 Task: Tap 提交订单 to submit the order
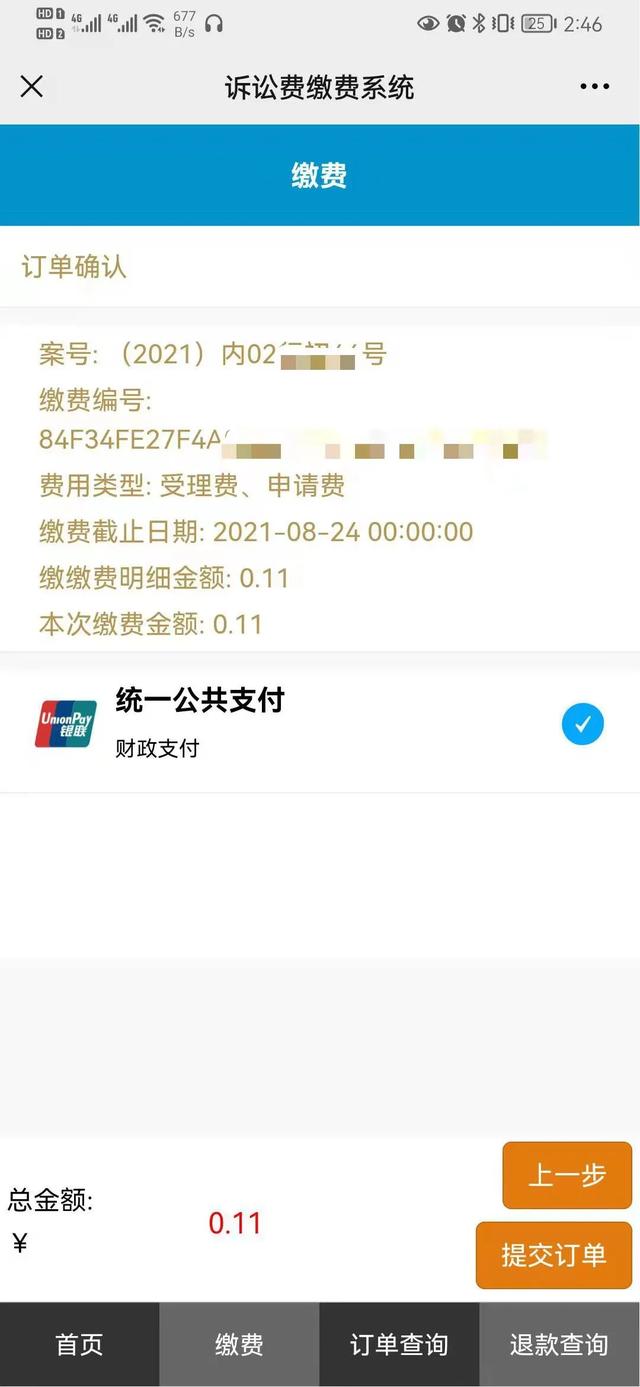pos(554,1255)
